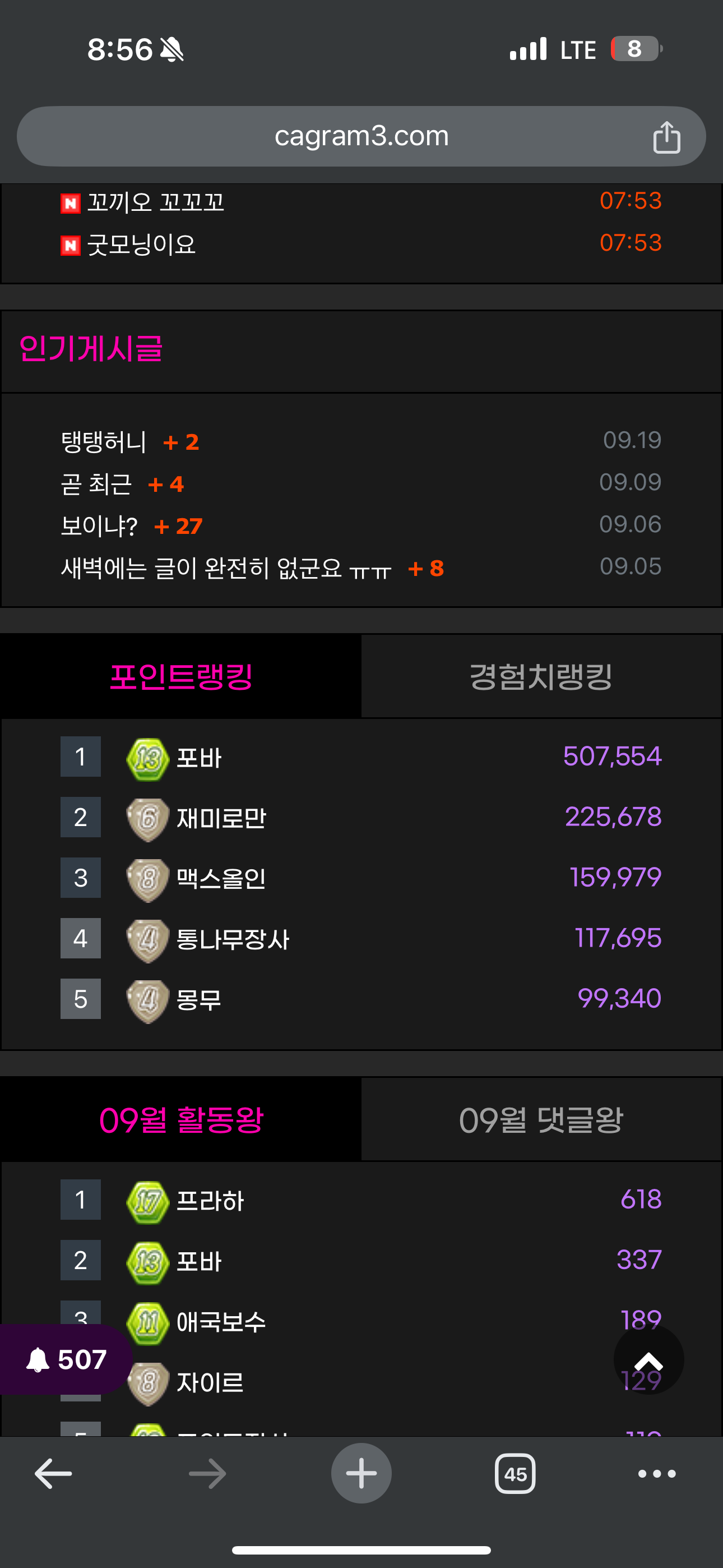Image resolution: width=723 pixels, height=1568 pixels.
Task: Open 프라하's profile in 활동왕 list
Action: pyautogui.click(x=210, y=1200)
